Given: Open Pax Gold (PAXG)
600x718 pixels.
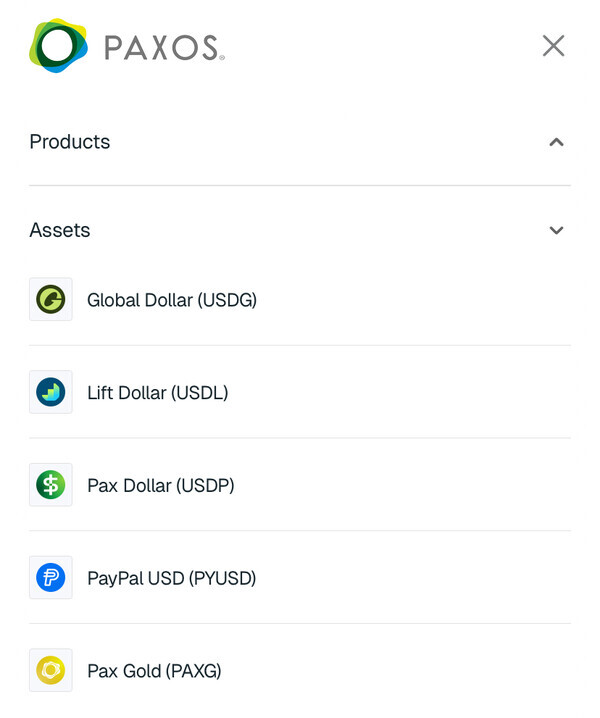Looking at the screenshot, I should [x=154, y=671].
